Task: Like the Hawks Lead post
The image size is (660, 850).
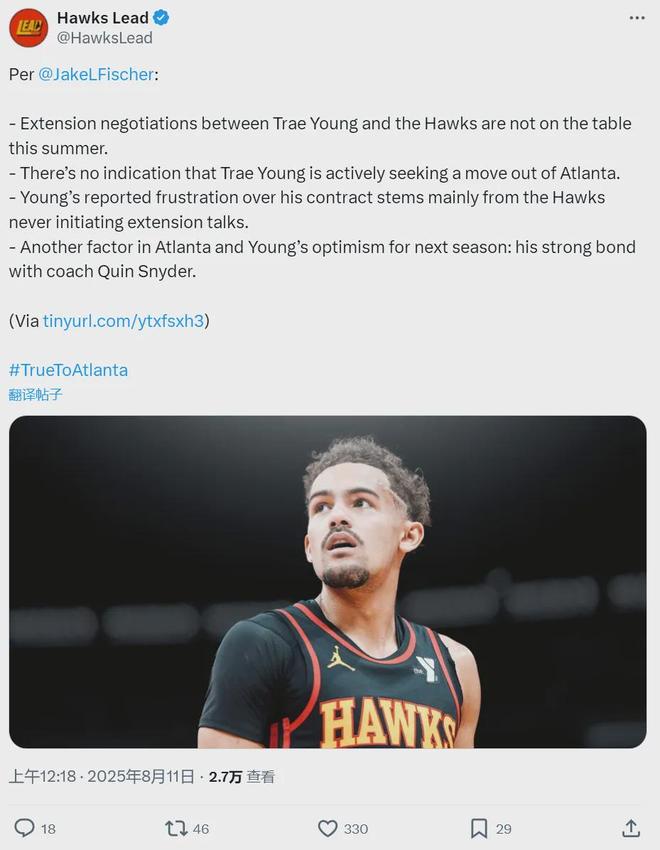Action: 328,828
